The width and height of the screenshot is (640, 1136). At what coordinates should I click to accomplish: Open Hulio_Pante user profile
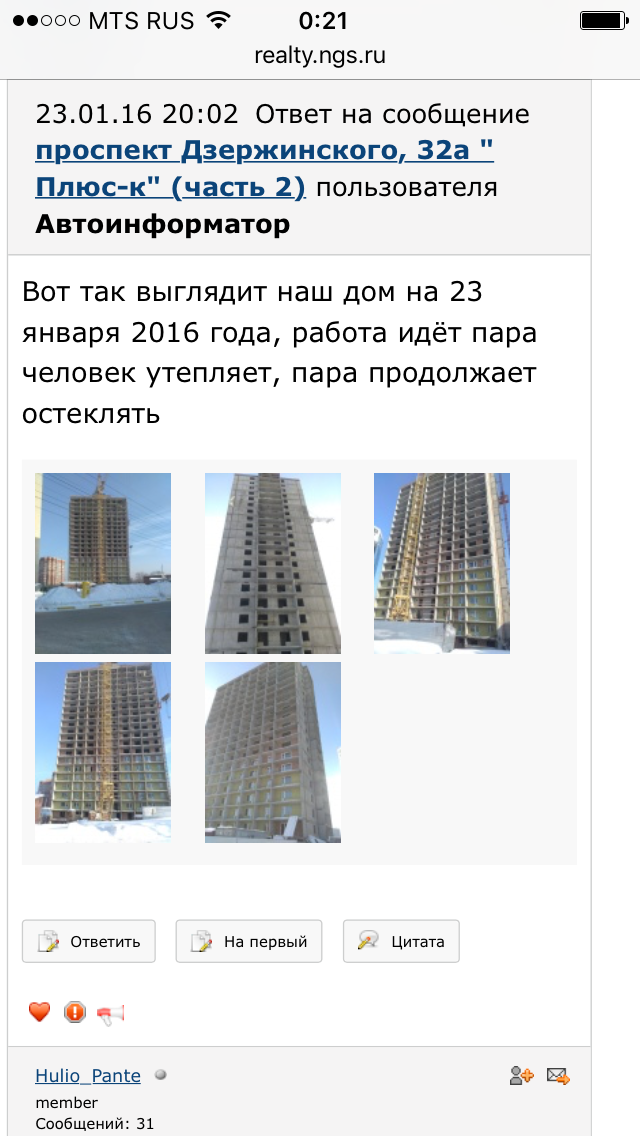click(x=88, y=1076)
